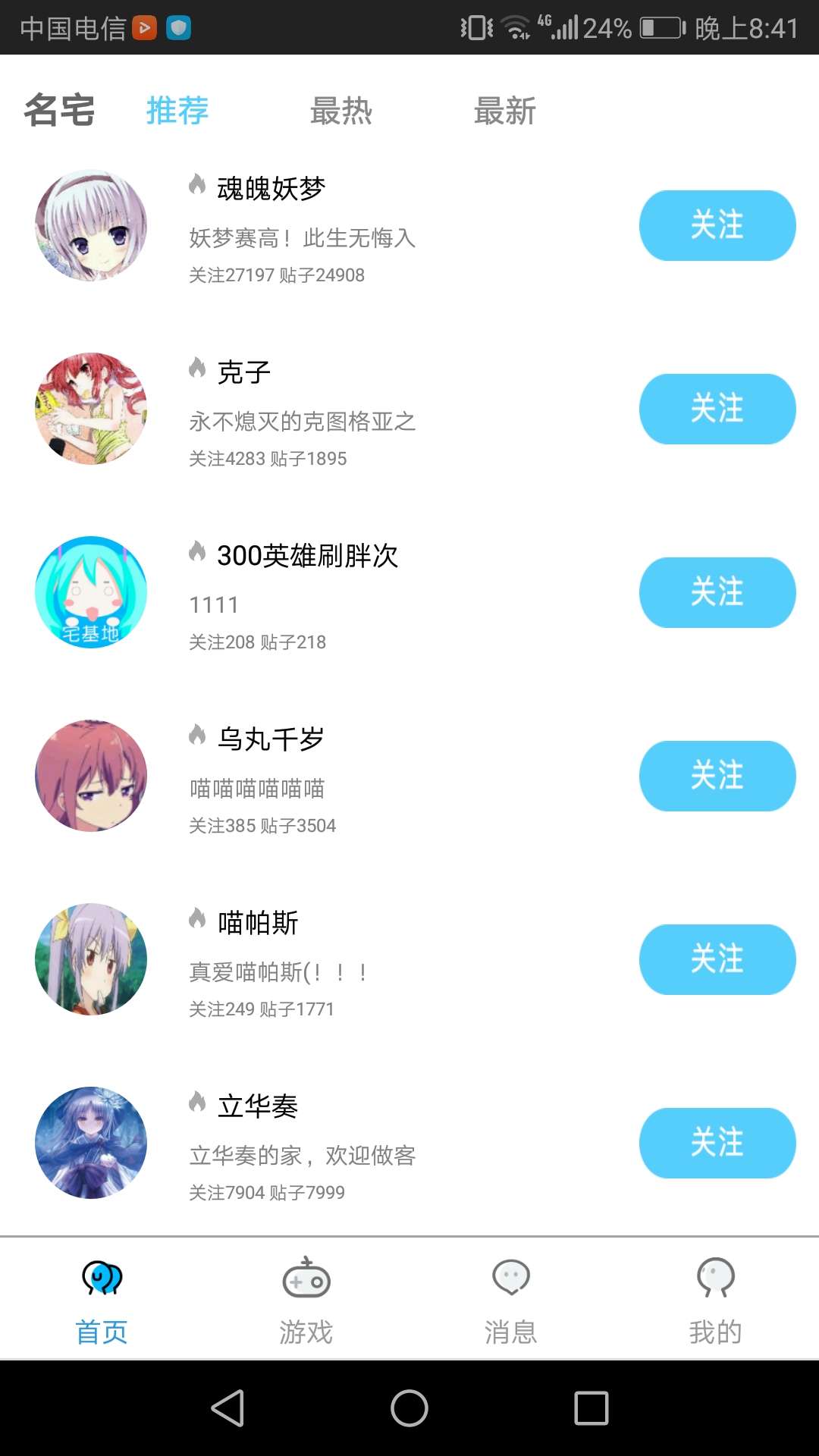Switch to the 我的 tab
This screenshot has height=1456, width=819.
(x=716, y=1299)
